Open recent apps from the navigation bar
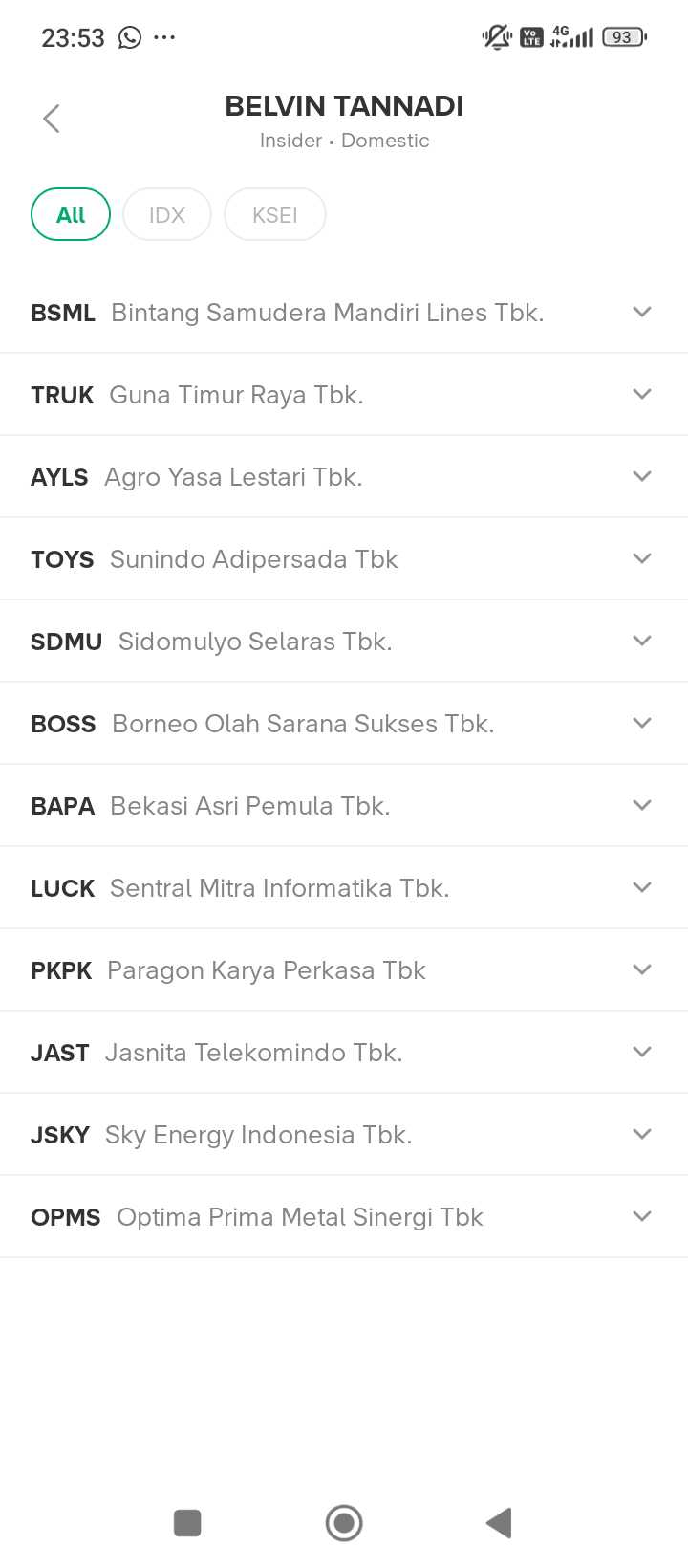 pos(187,1523)
